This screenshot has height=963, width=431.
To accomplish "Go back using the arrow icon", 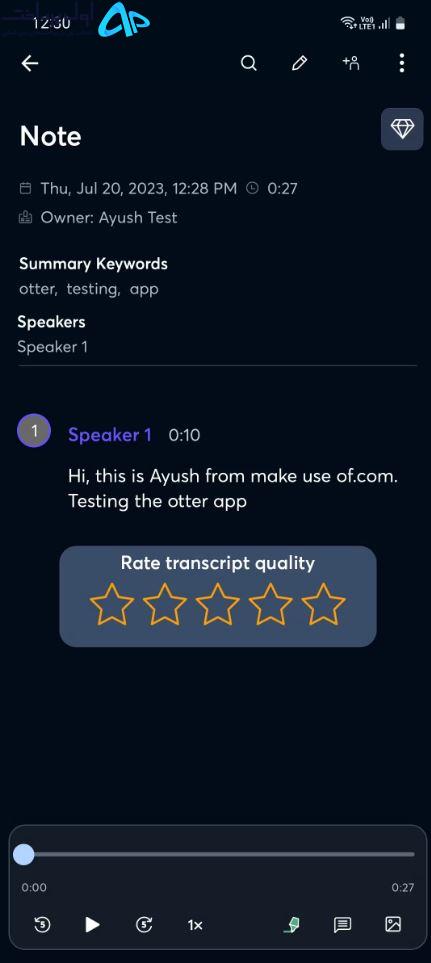I will [x=29, y=63].
